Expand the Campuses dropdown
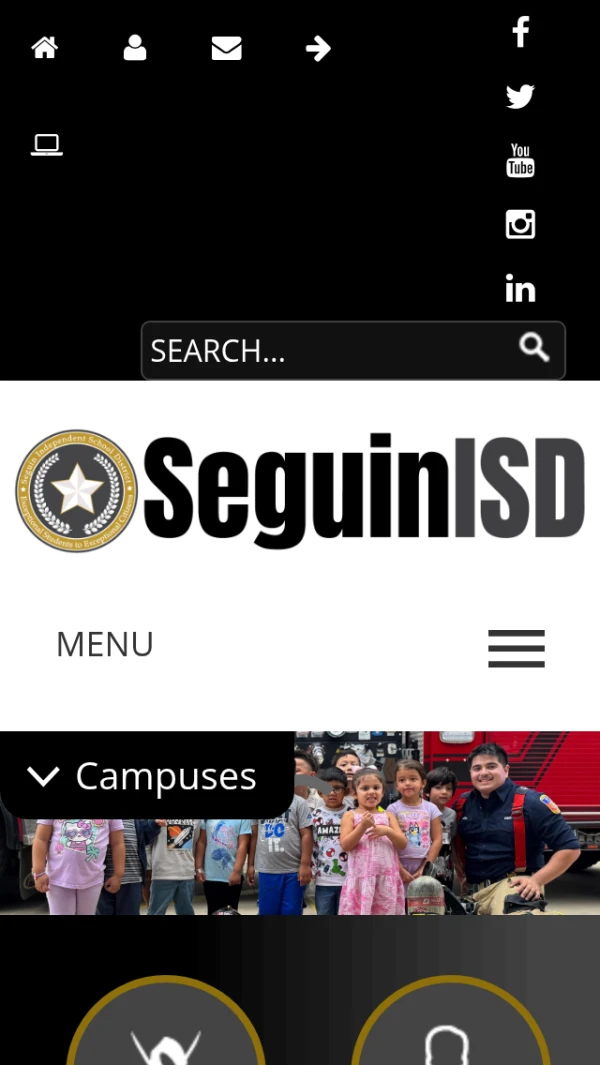Screen dimensions: 600x1065 (144, 776)
